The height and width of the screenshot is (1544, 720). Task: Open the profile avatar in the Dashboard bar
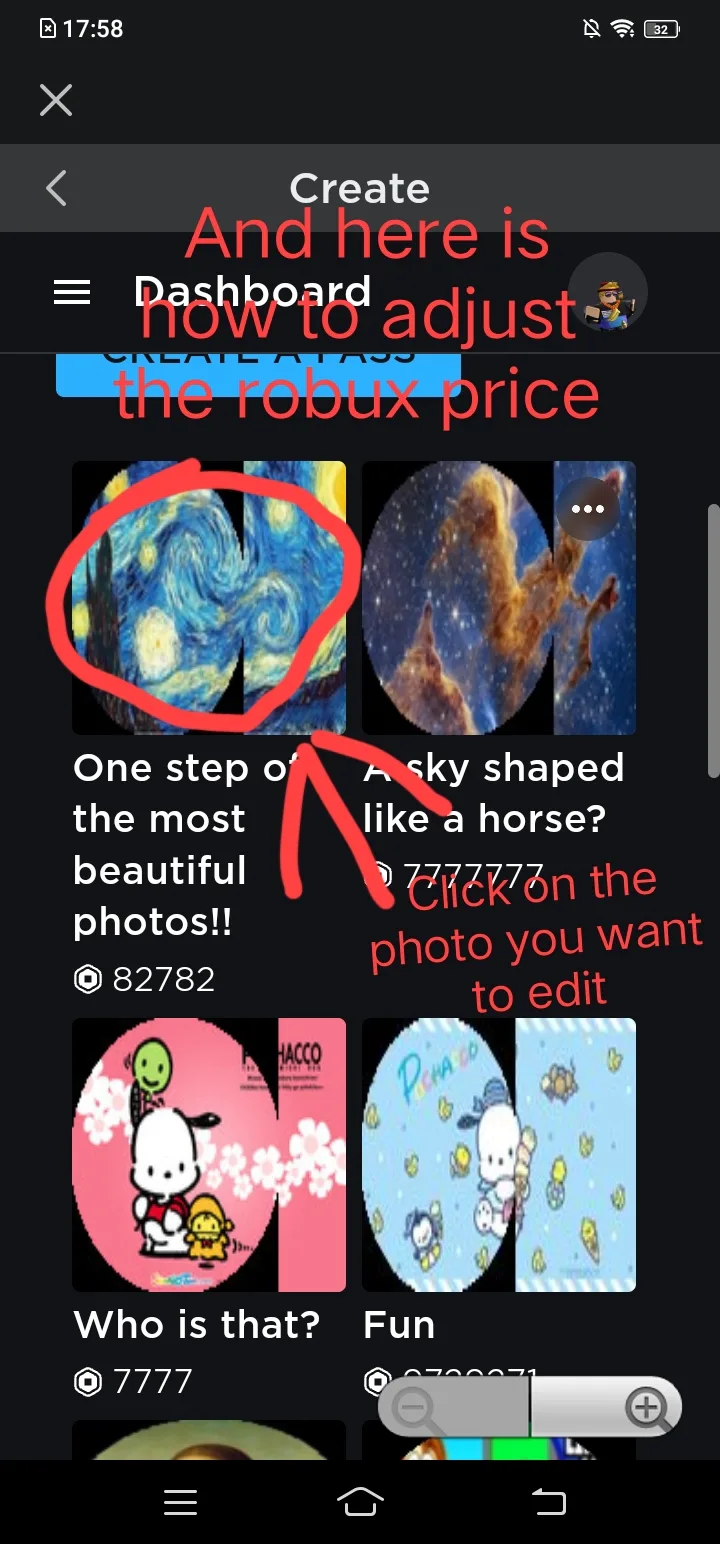[608, 293]
